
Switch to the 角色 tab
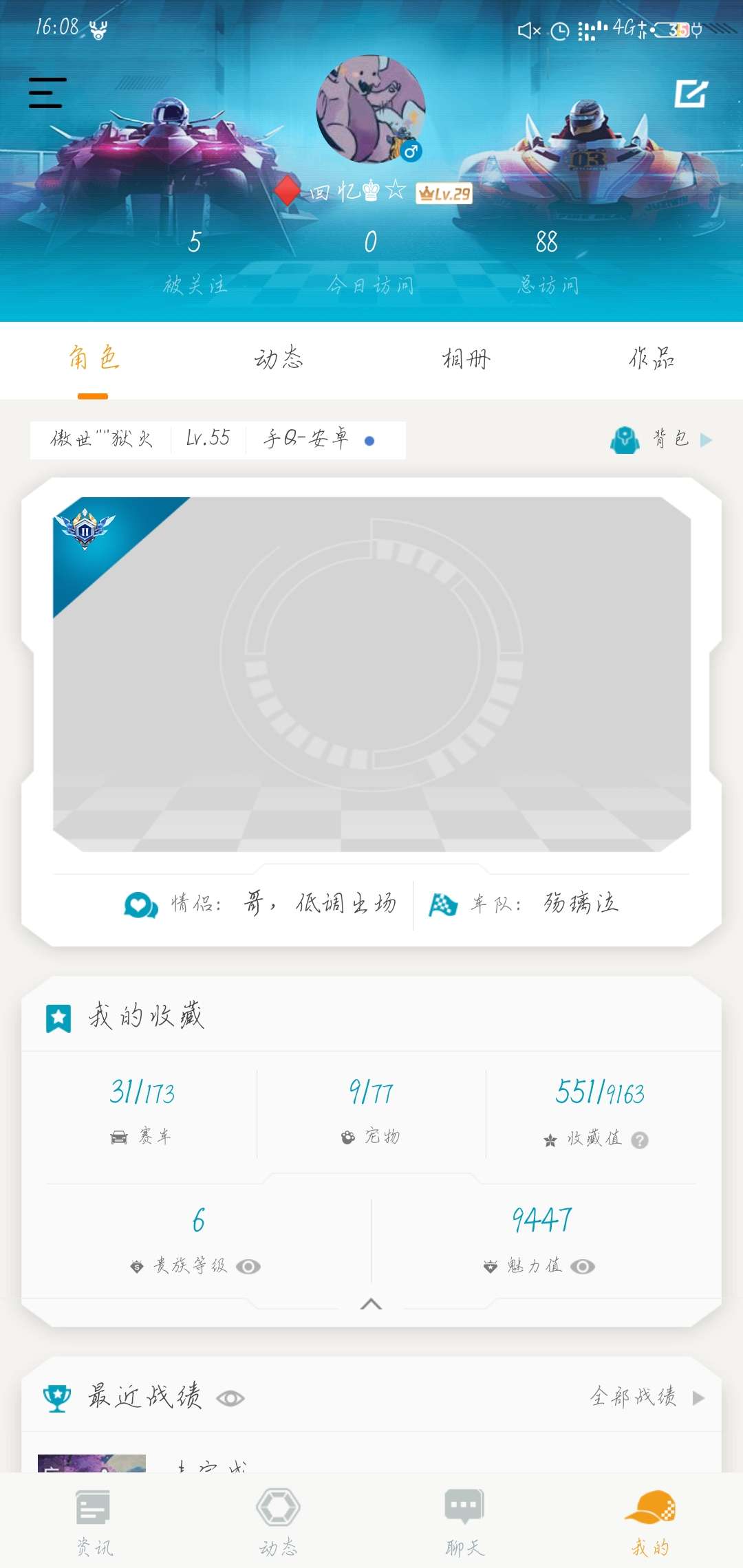coord(94,359)
